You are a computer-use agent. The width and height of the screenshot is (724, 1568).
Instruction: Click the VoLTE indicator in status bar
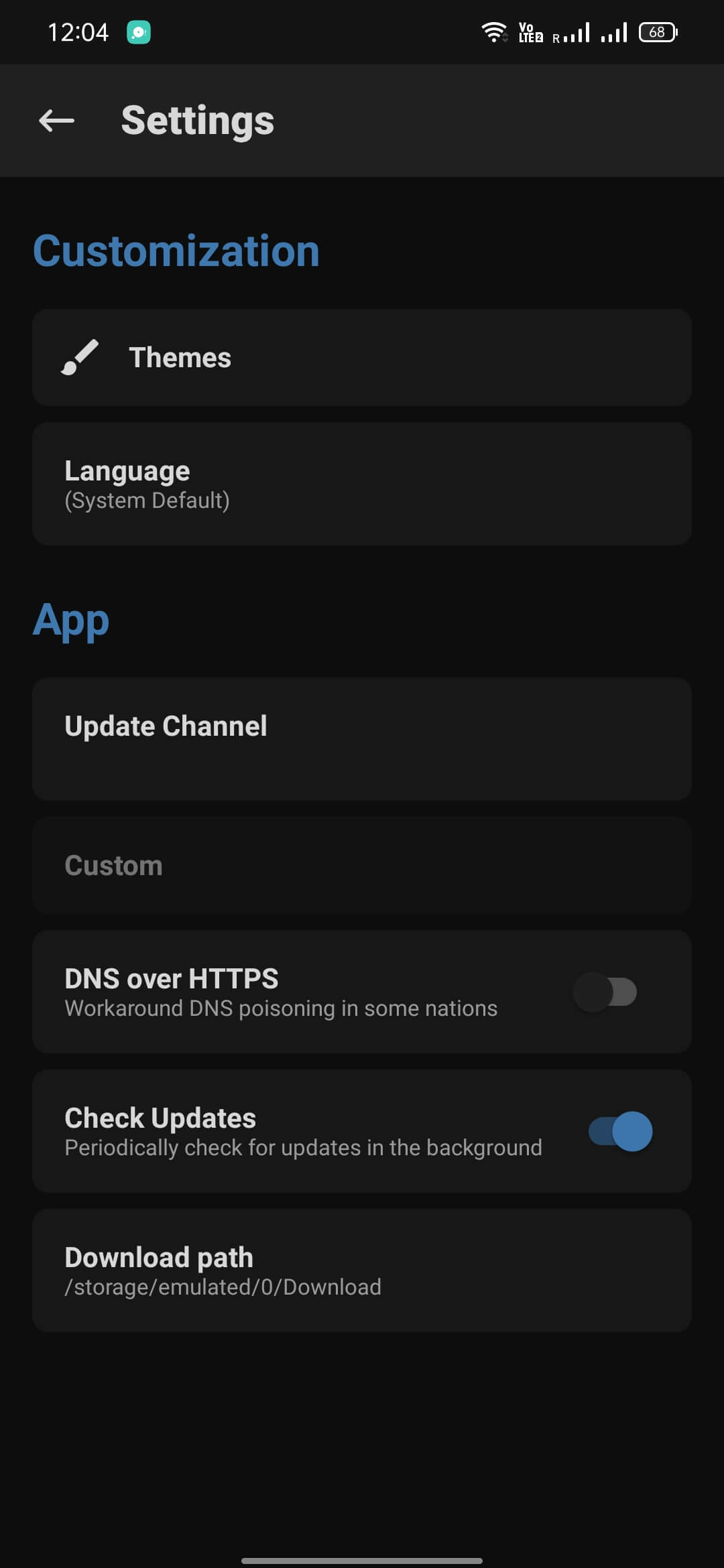[528, 31]
